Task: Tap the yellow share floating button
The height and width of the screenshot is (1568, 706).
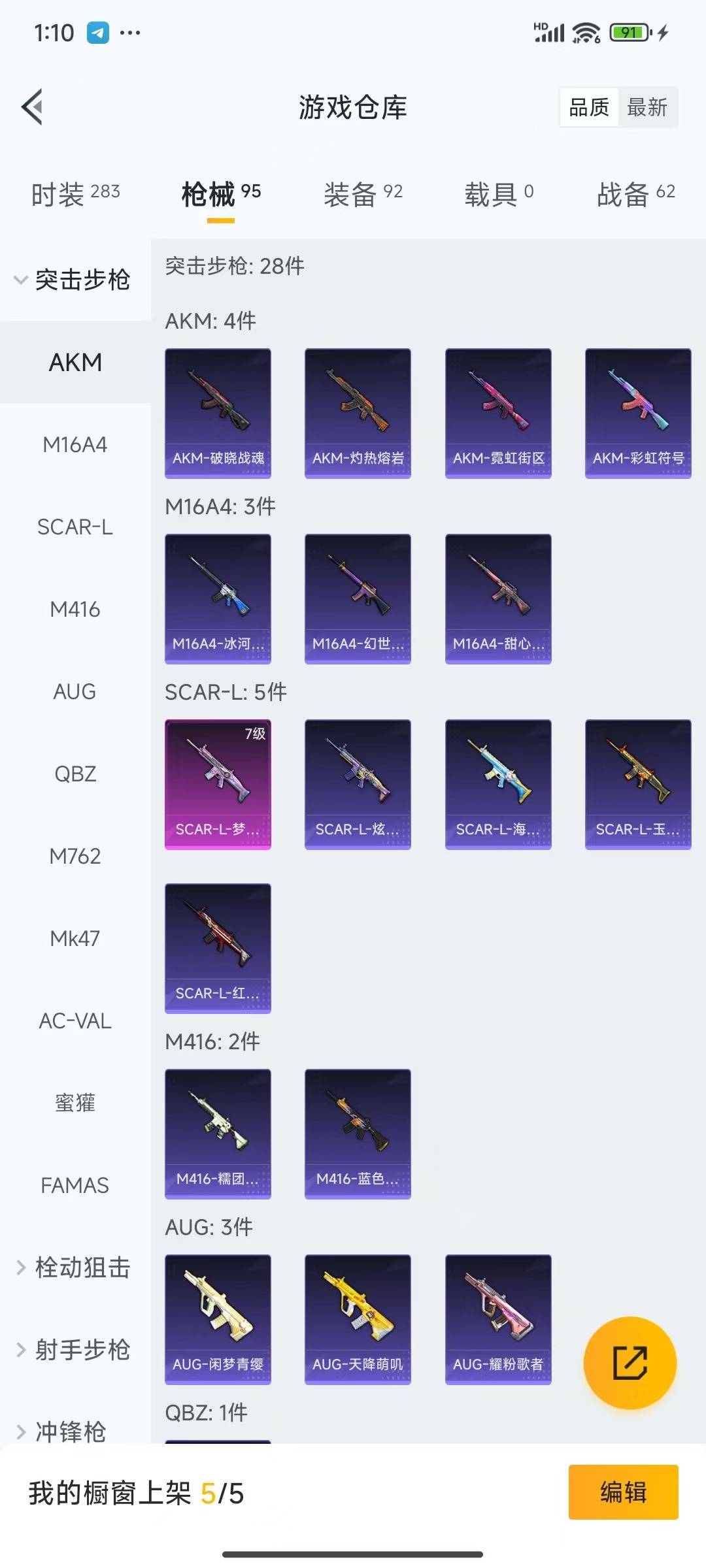Action: pos(630,1364)
